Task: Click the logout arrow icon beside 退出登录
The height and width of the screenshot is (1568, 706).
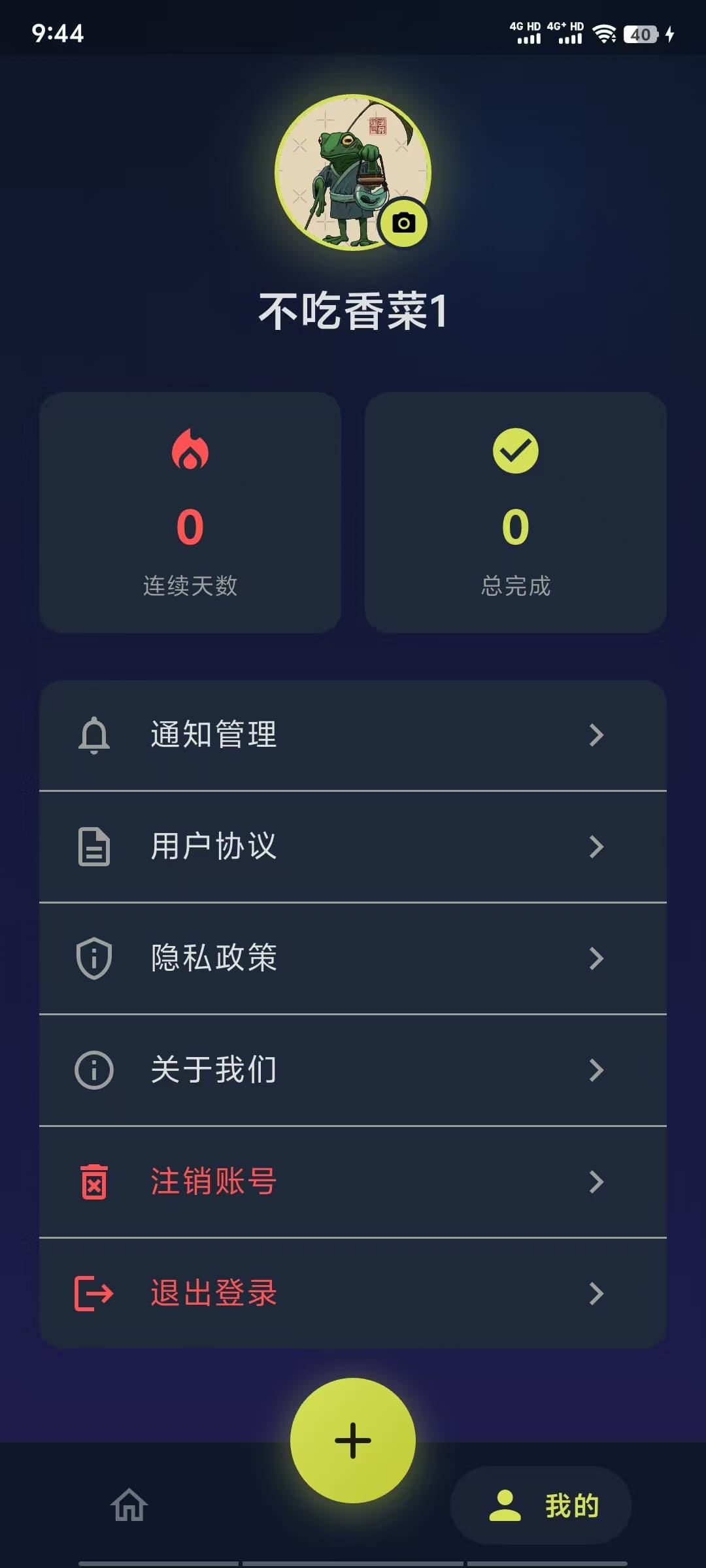Action: [93, 1292]
